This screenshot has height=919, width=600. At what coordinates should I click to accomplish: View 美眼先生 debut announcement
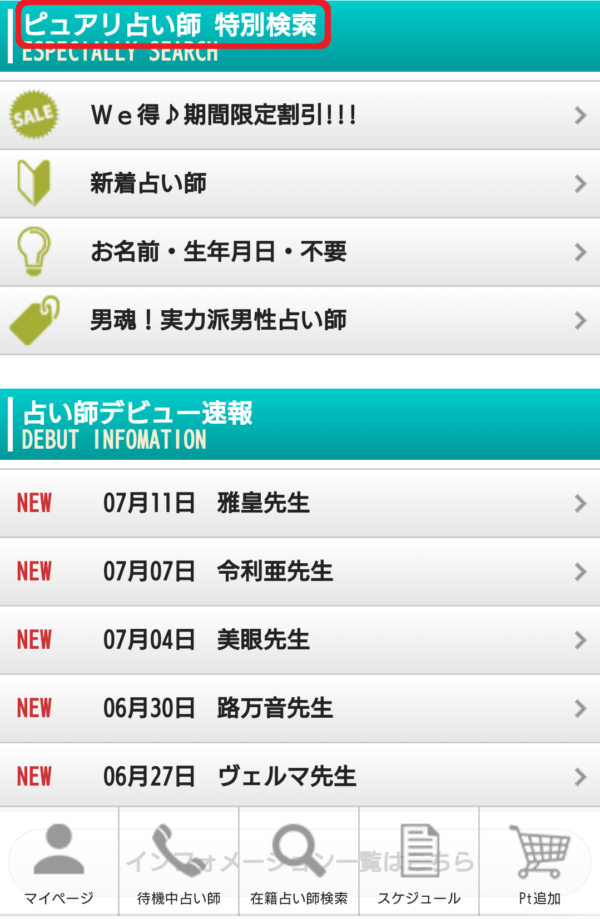pyautogui.click(x=300, y=639)
